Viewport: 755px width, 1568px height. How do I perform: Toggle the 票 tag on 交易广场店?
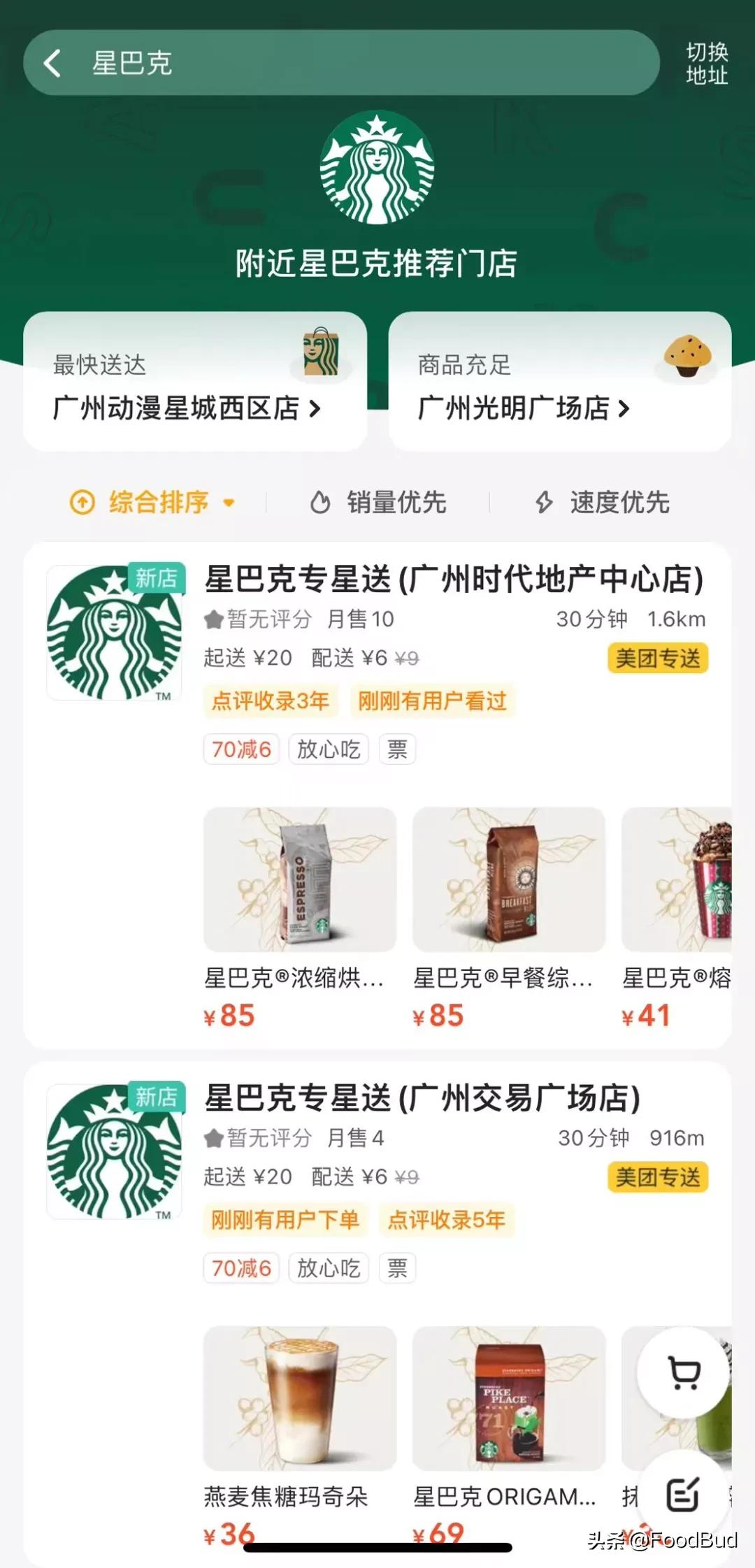(x=396, y=1268)
